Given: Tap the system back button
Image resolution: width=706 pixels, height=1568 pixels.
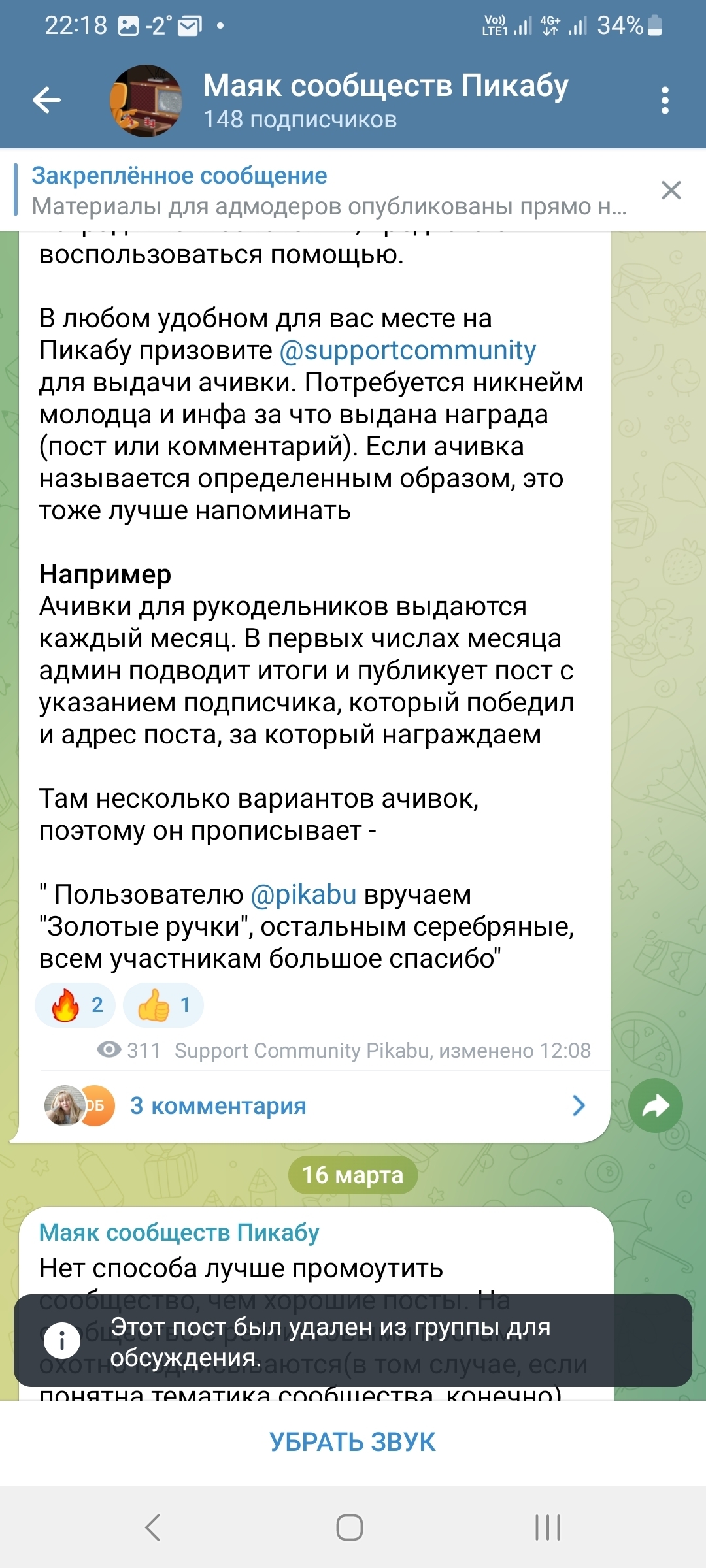Looking at the screenshot, I should [153, 1527].
